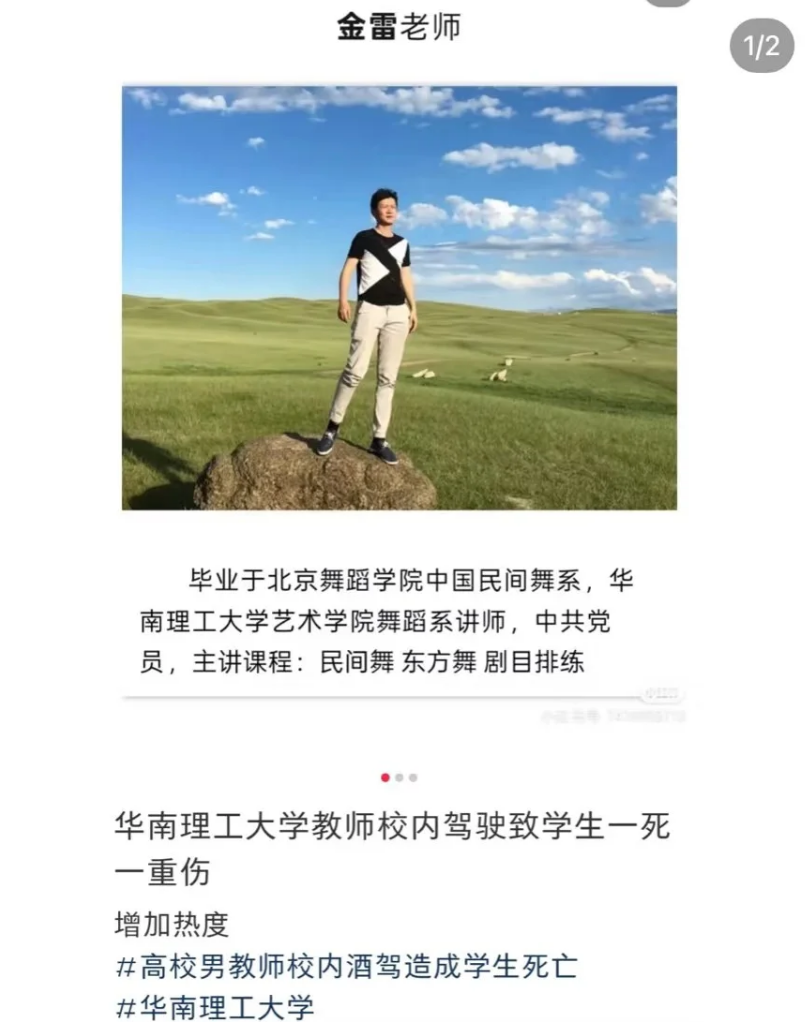Viewport: 805px width, 1022px height.
Task: Tap the image page indicator dots
Action: coord(399,777)
